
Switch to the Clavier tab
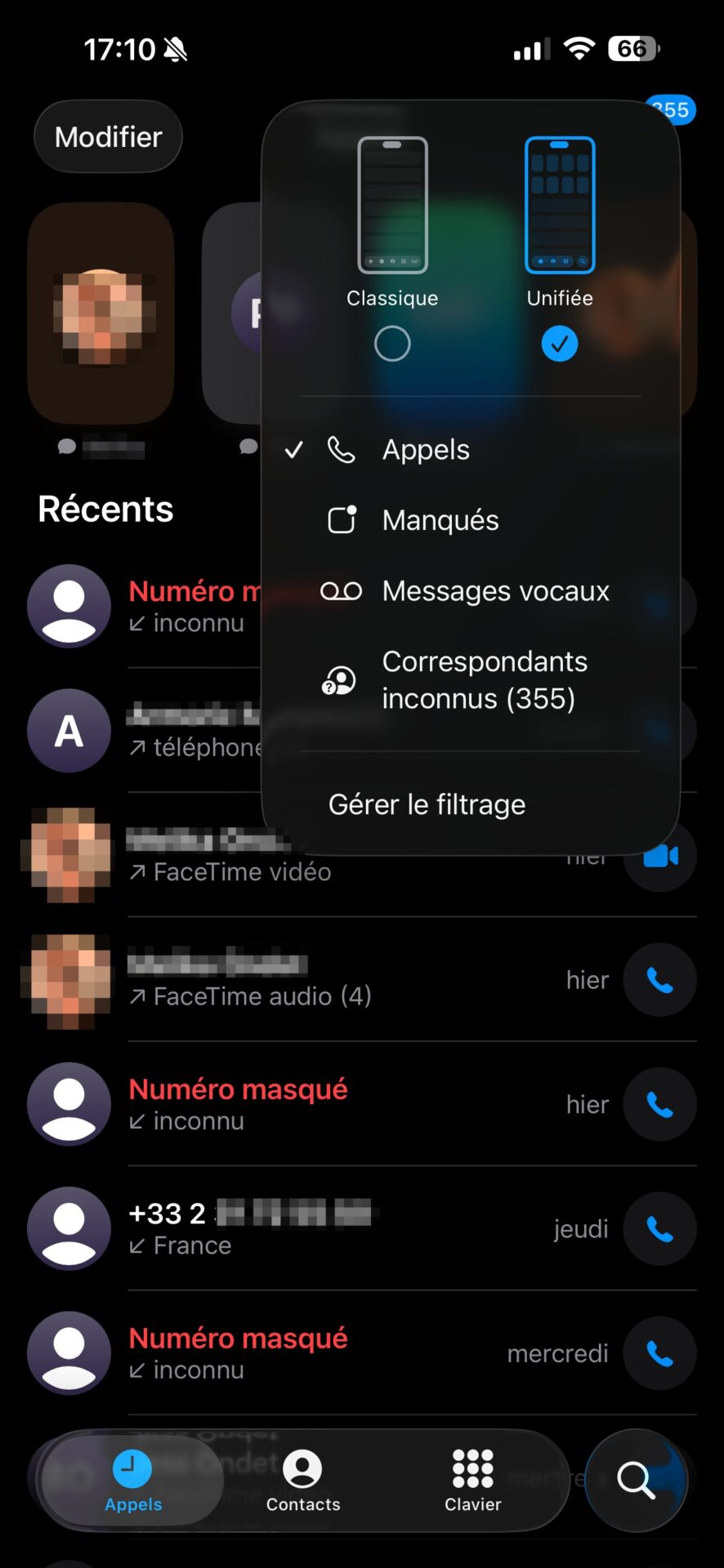[x=473, y=1481]
